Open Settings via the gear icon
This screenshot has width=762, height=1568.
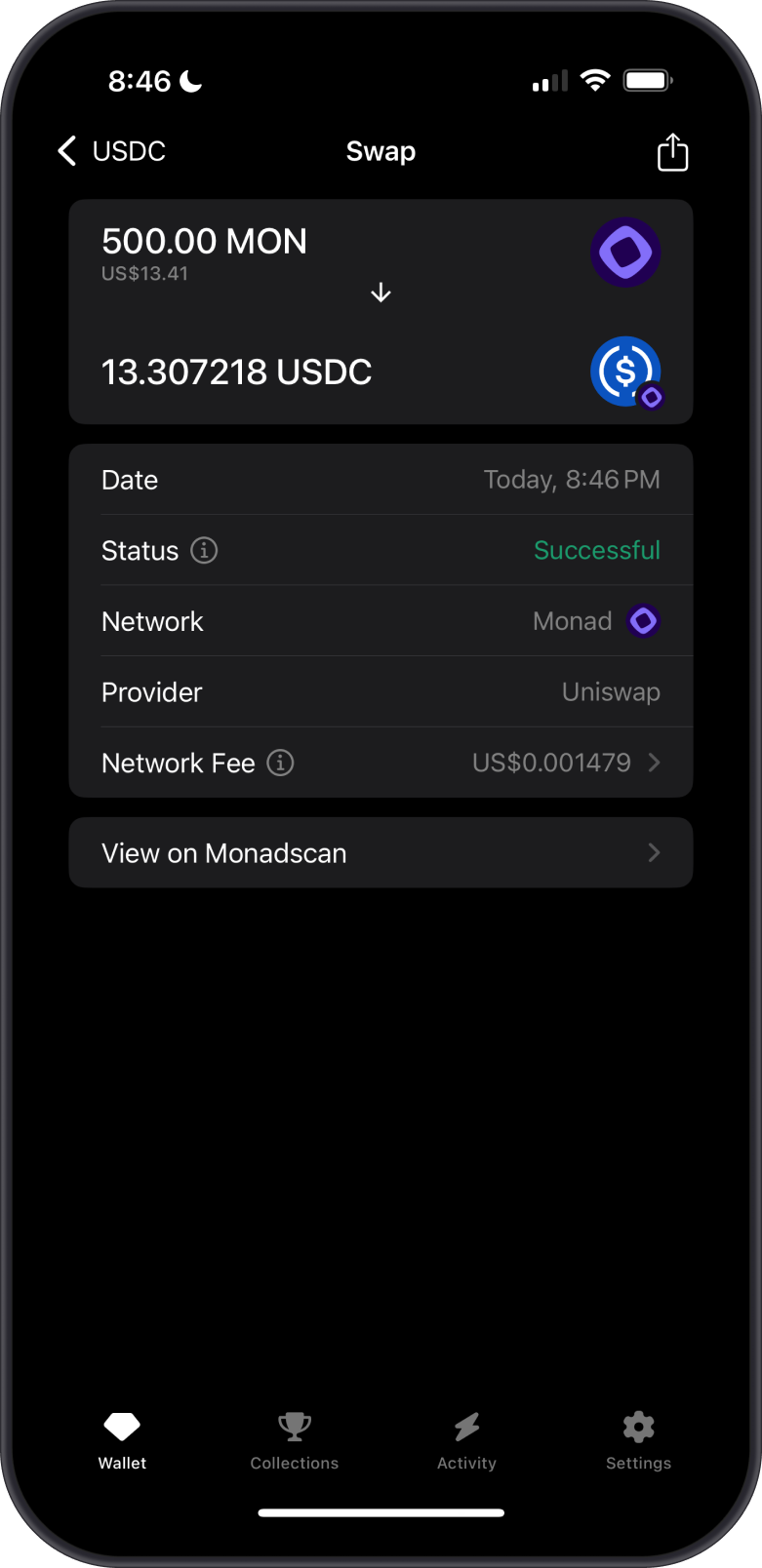[x=638, y=1427]
